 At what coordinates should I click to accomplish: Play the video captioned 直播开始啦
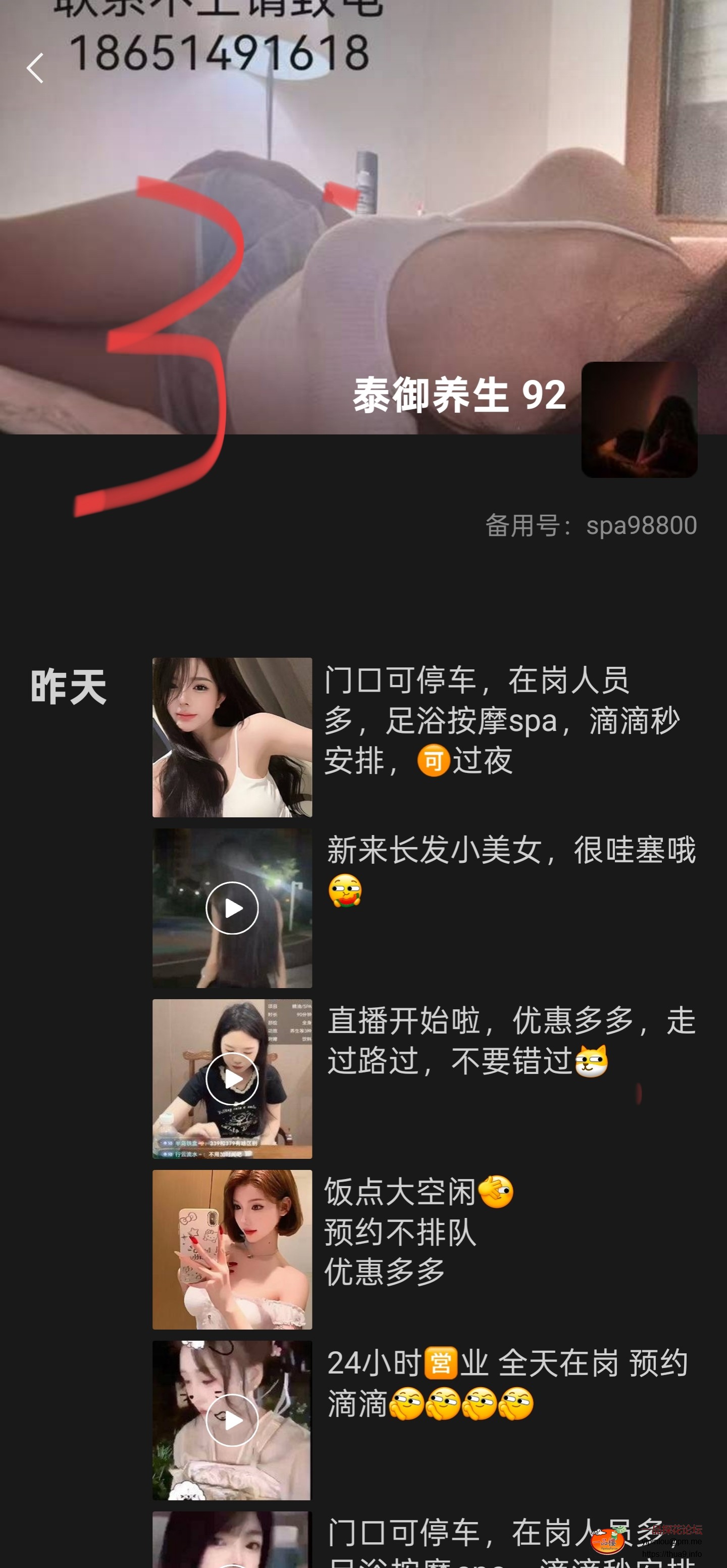(232, 1079)
